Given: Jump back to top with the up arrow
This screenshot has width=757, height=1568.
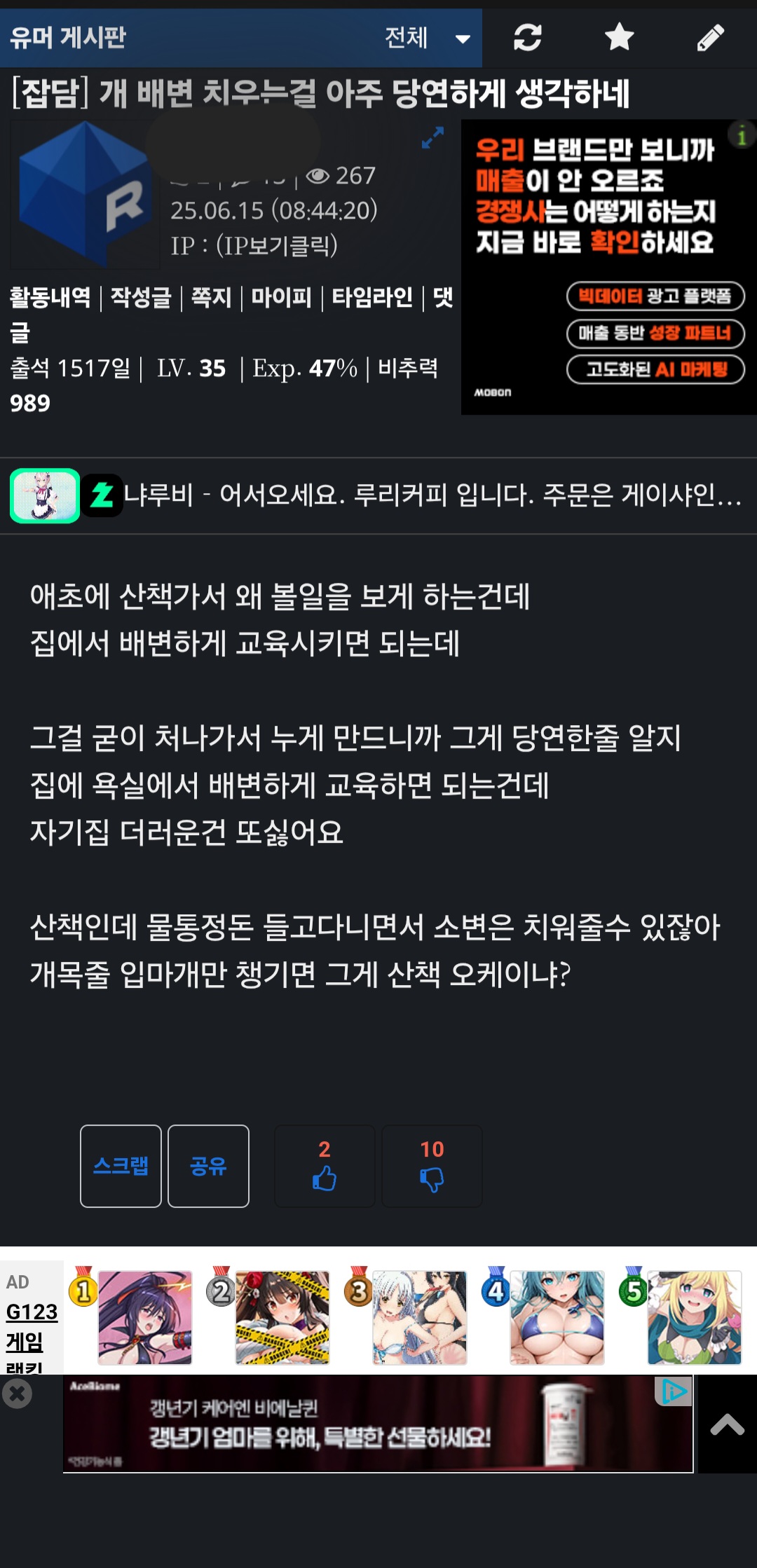Looking at the screenshot, I should [x=727, y=1424].
